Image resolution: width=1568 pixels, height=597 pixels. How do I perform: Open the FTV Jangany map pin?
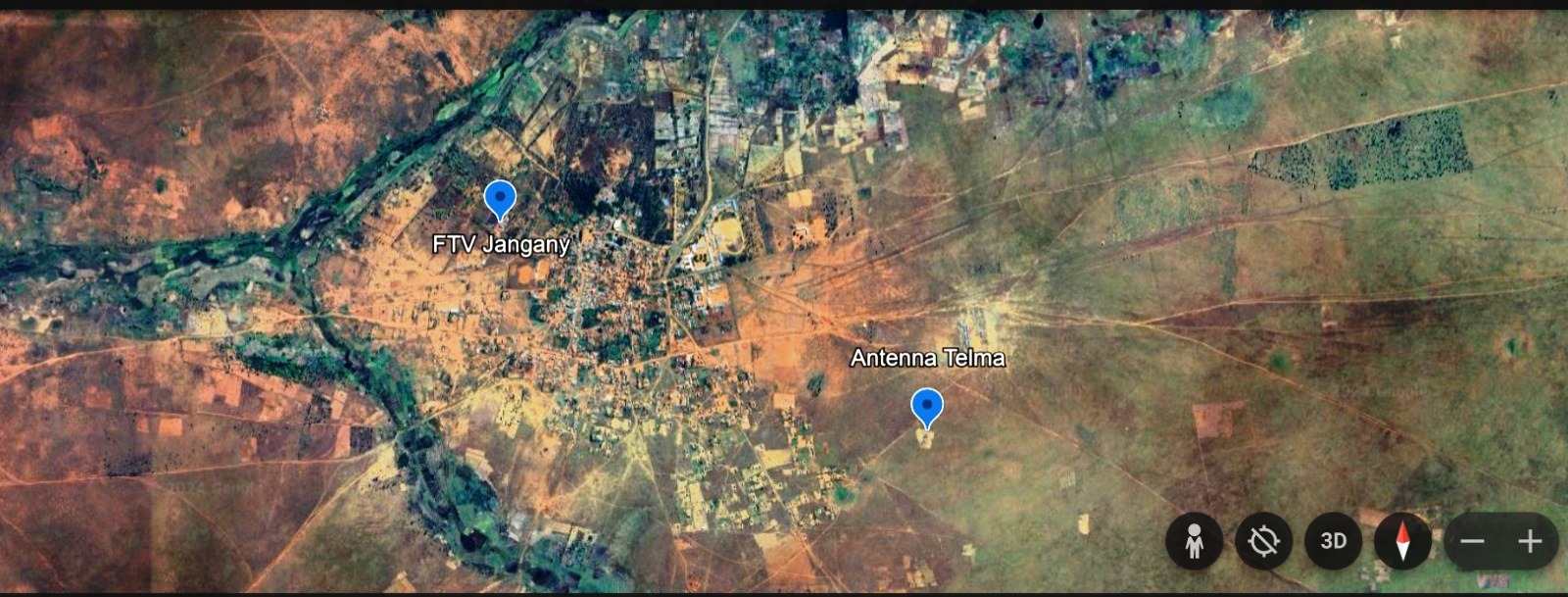coord(500,200)
